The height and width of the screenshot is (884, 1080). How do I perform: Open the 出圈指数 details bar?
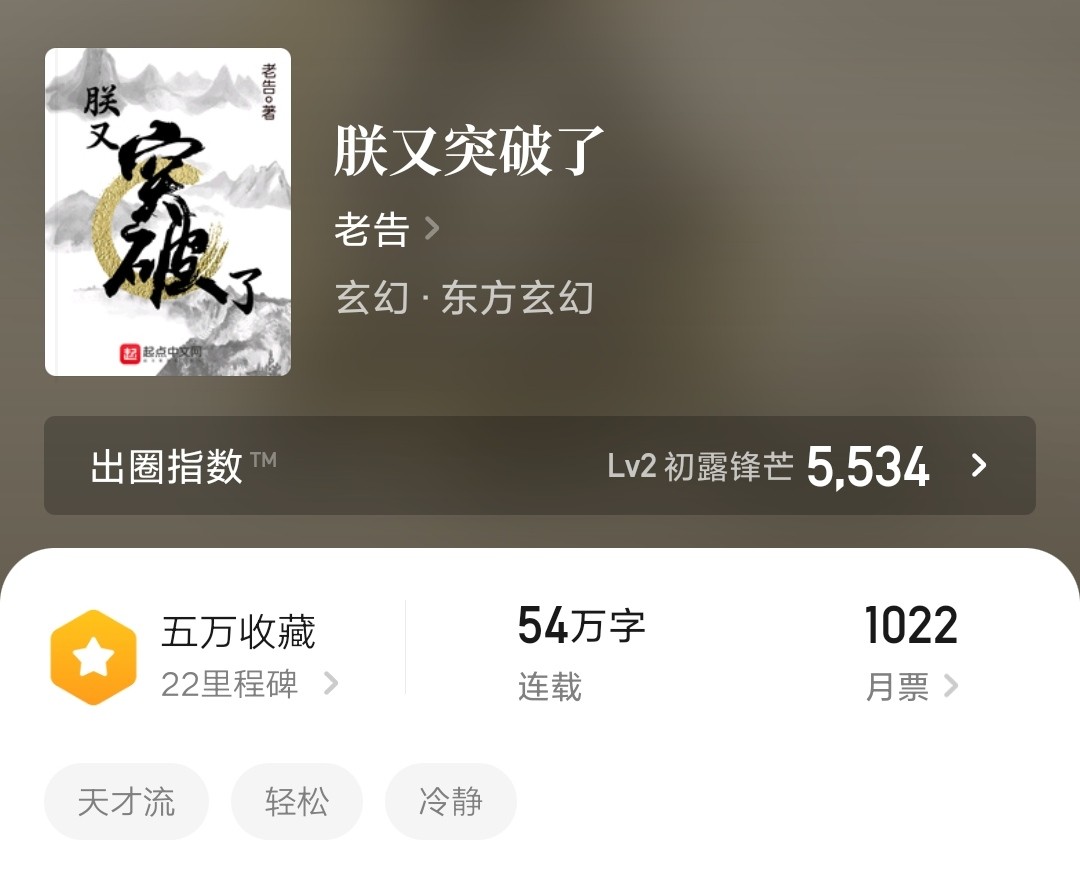pos(540,466)
